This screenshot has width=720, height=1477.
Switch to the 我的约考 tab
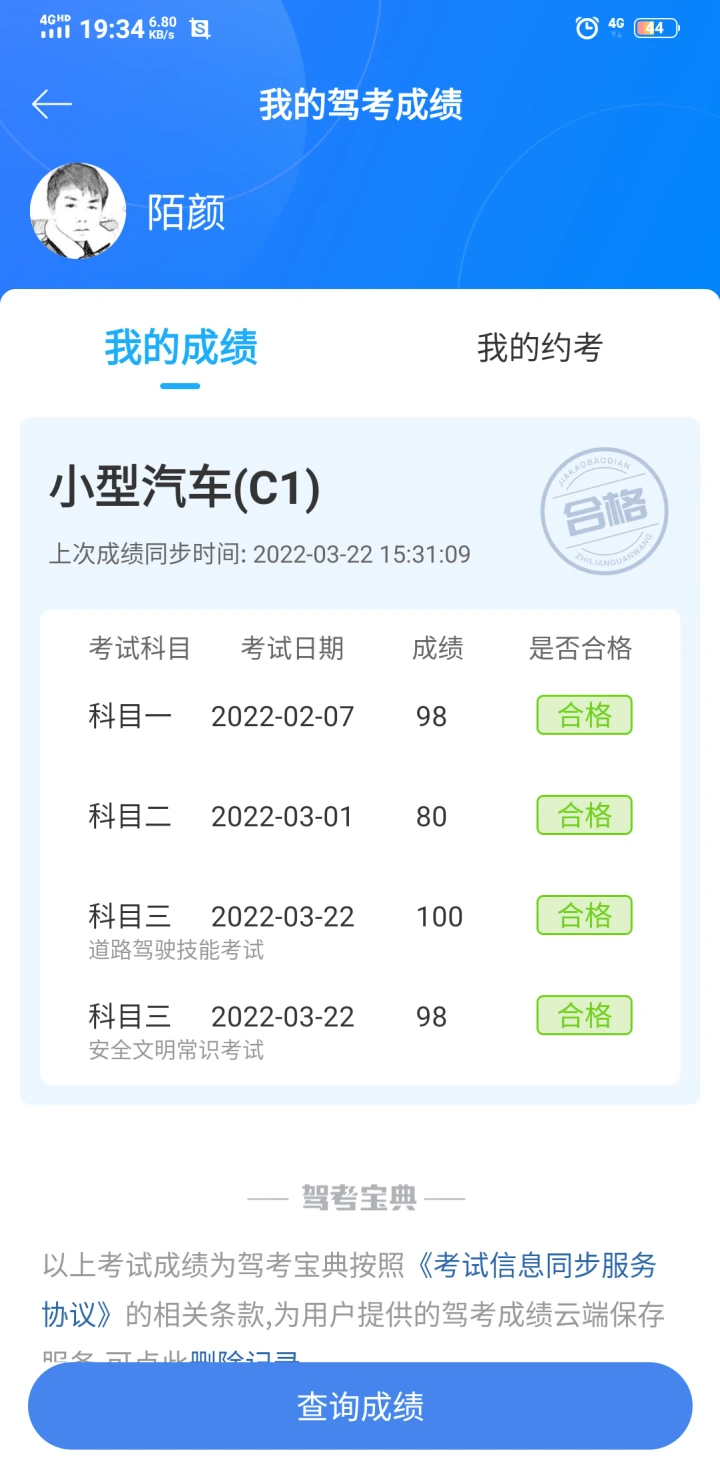[x=540, y=348]
